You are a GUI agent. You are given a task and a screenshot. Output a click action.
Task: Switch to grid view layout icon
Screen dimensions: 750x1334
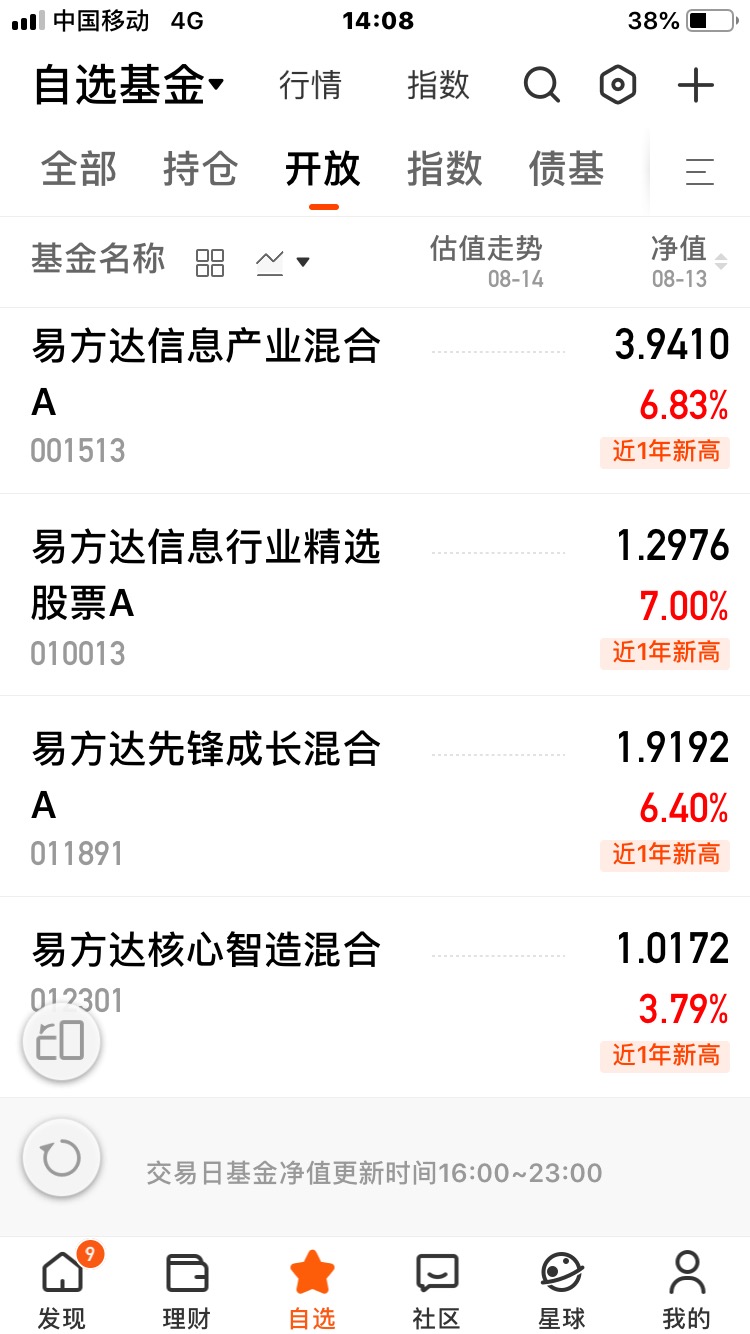point(210,263)
